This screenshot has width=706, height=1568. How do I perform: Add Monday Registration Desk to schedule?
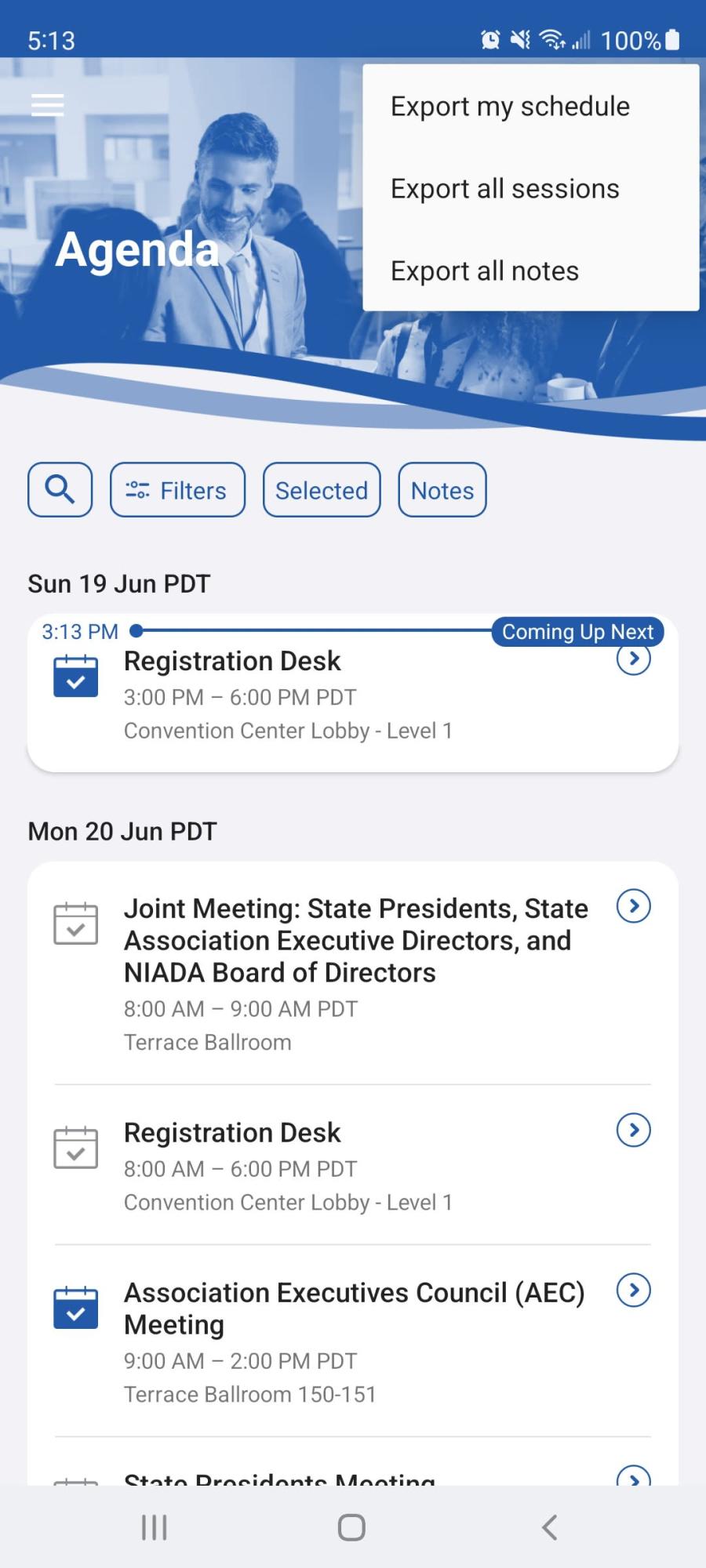[x=75, y=1148]
